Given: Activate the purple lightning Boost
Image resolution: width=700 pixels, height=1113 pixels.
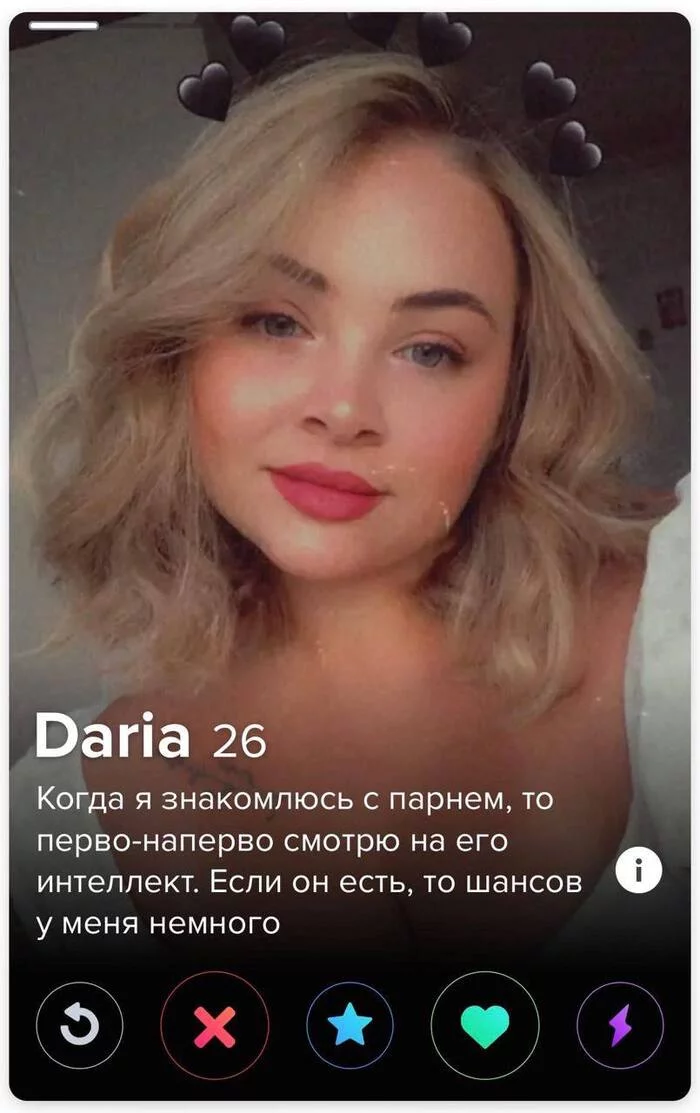Looking at the screenshot, I should pyautogui.click(x=620, y=1025).
